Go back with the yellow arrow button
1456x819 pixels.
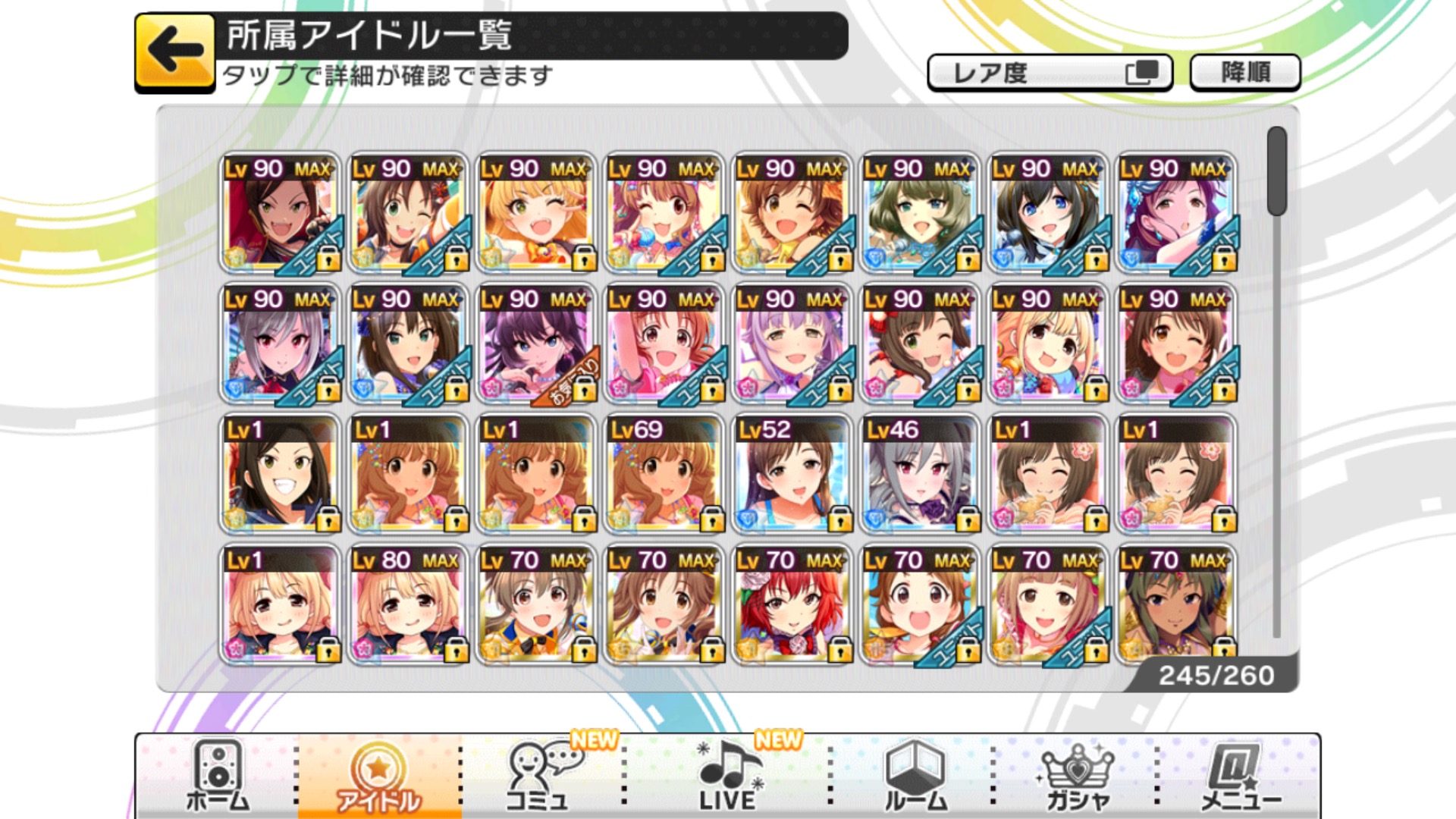tap(175, 52)
